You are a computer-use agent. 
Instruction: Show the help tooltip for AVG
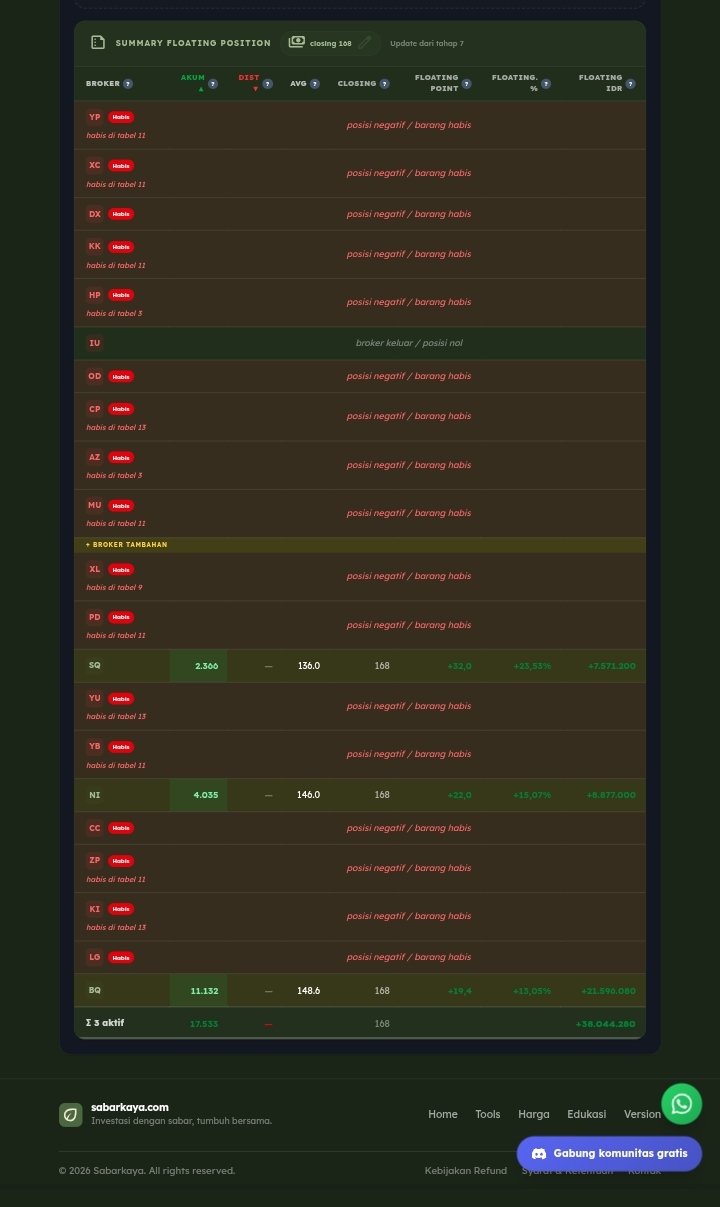(x=315, y=84)
